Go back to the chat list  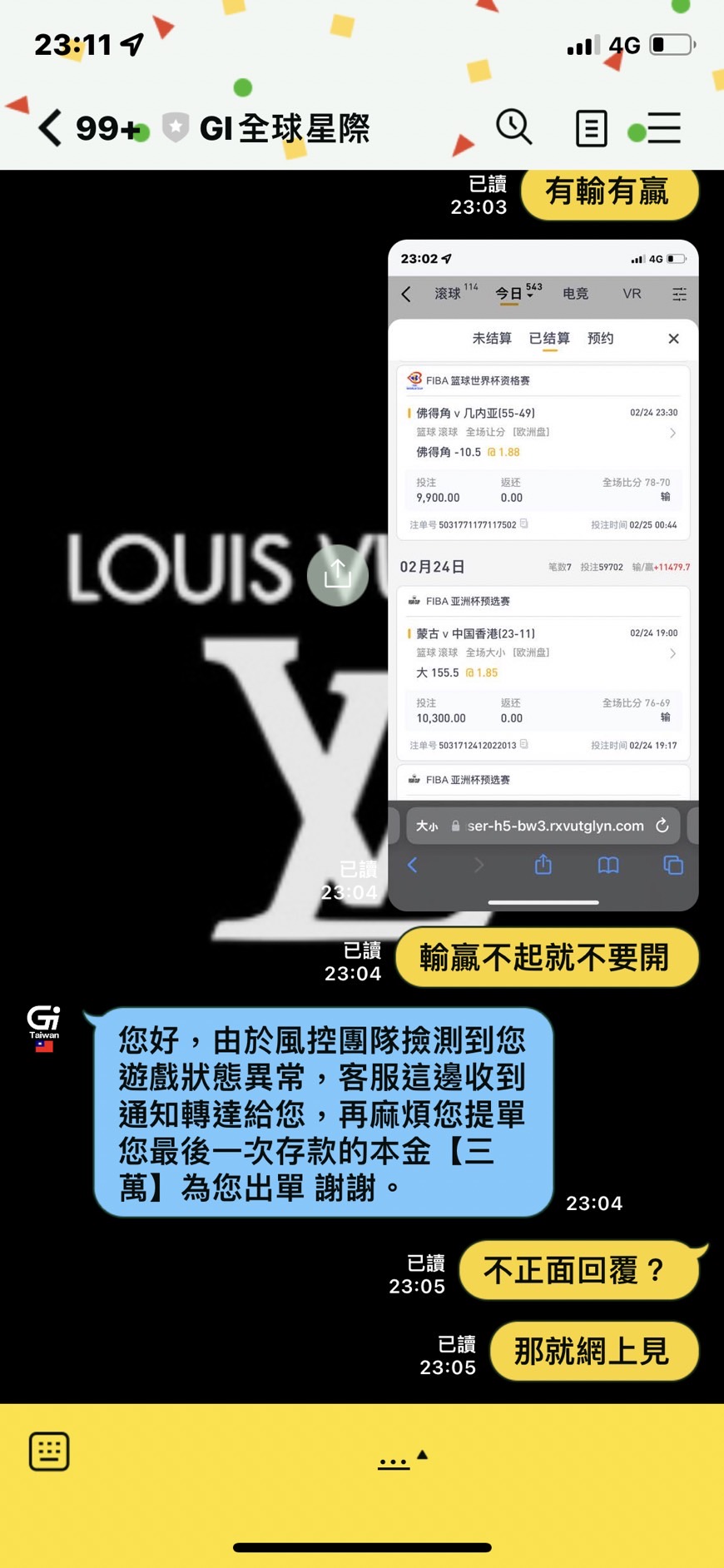click(x=50, y=128)
